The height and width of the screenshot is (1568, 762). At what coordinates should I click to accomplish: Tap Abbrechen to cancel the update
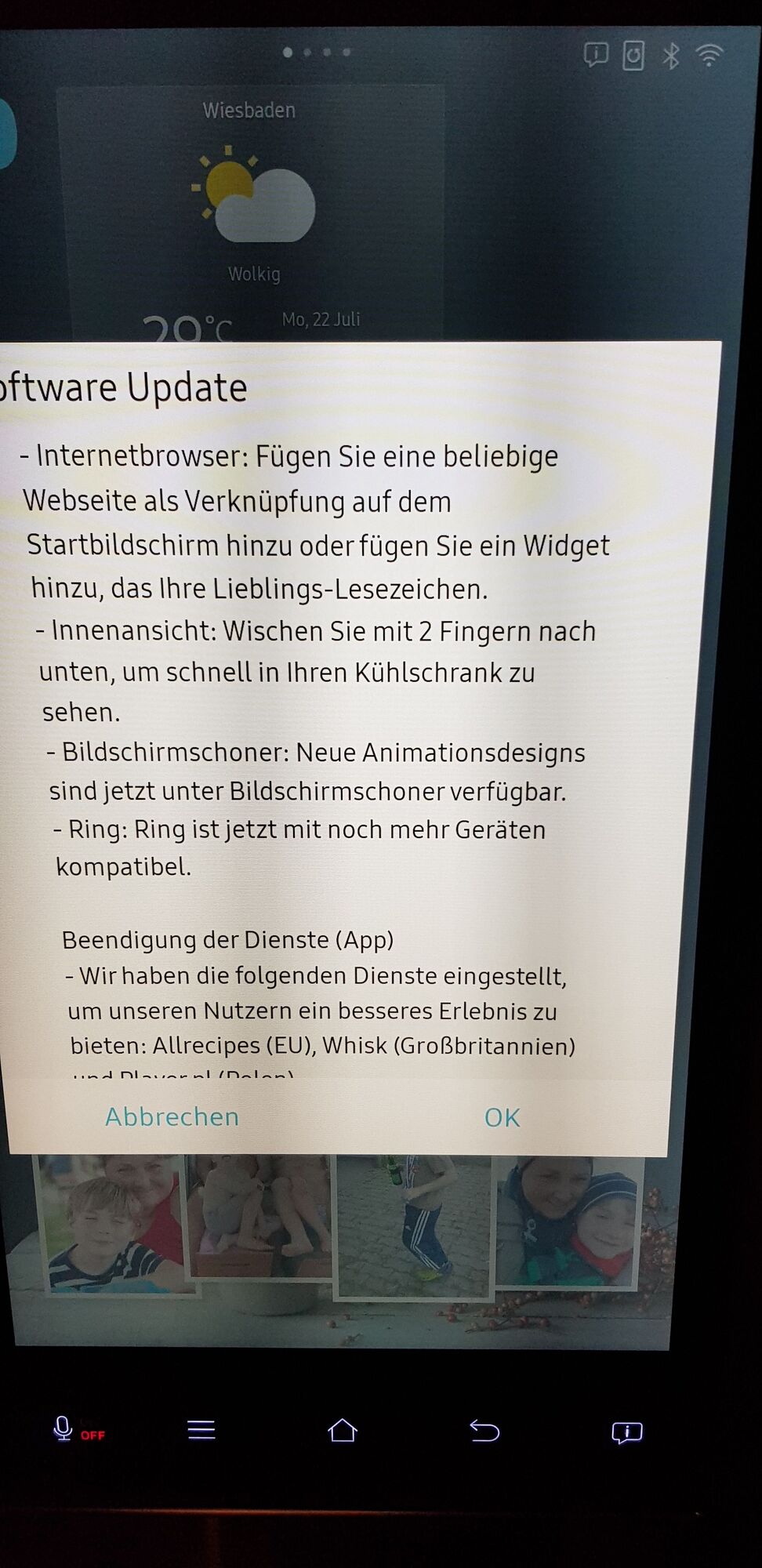172,1116
